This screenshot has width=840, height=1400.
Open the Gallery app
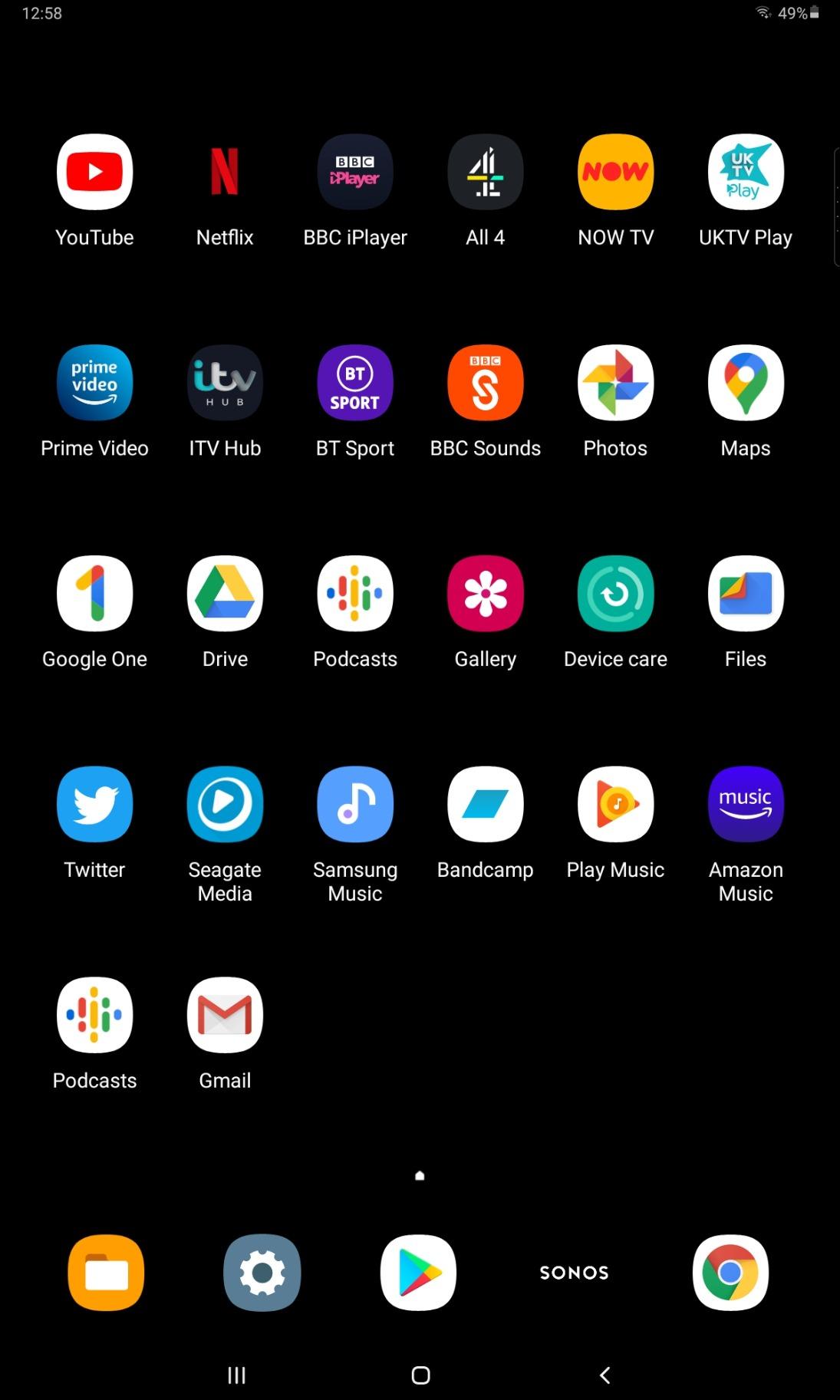pos(486,594)
